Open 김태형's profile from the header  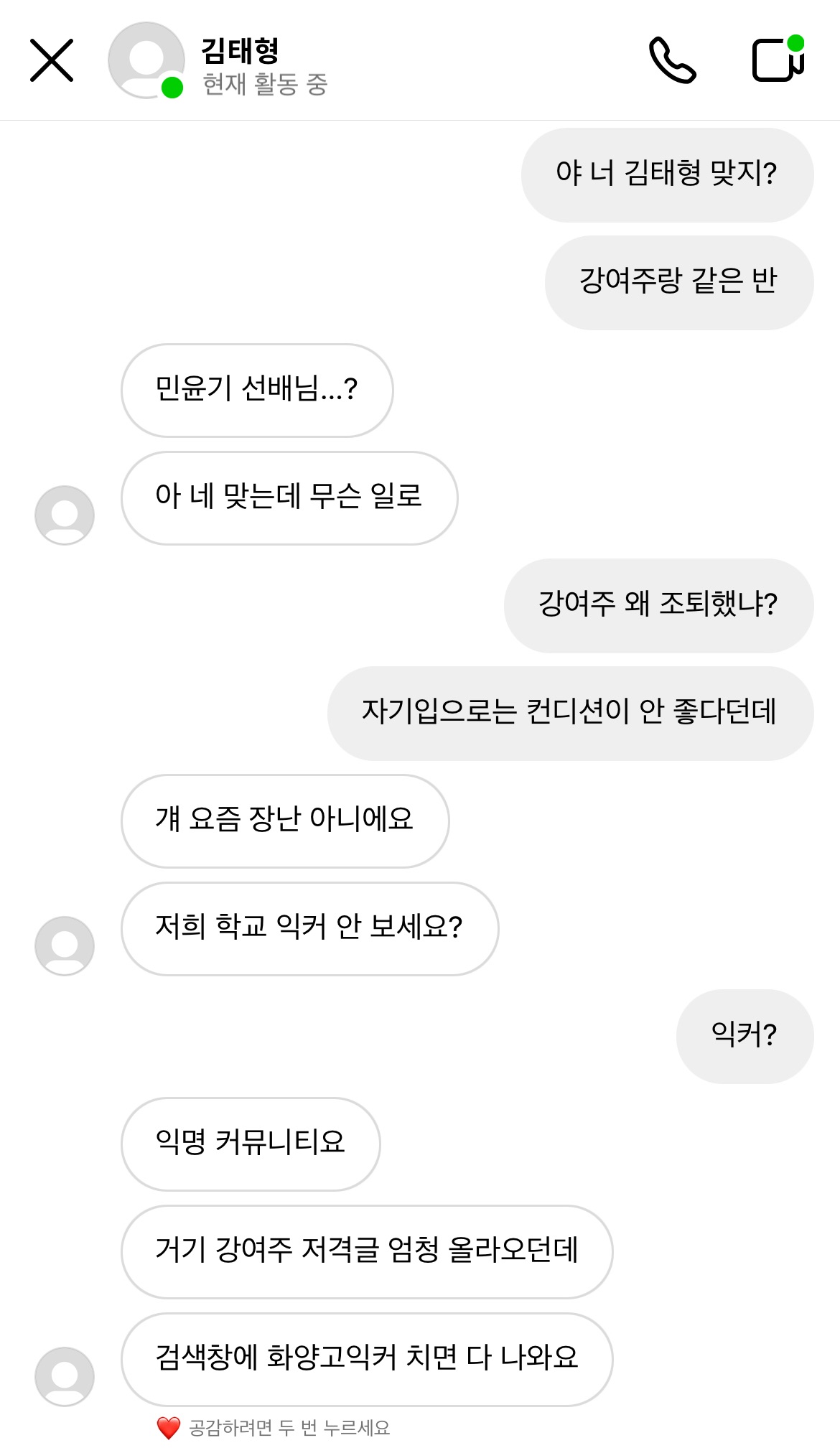pyautogui.click(x=146, y=60)
